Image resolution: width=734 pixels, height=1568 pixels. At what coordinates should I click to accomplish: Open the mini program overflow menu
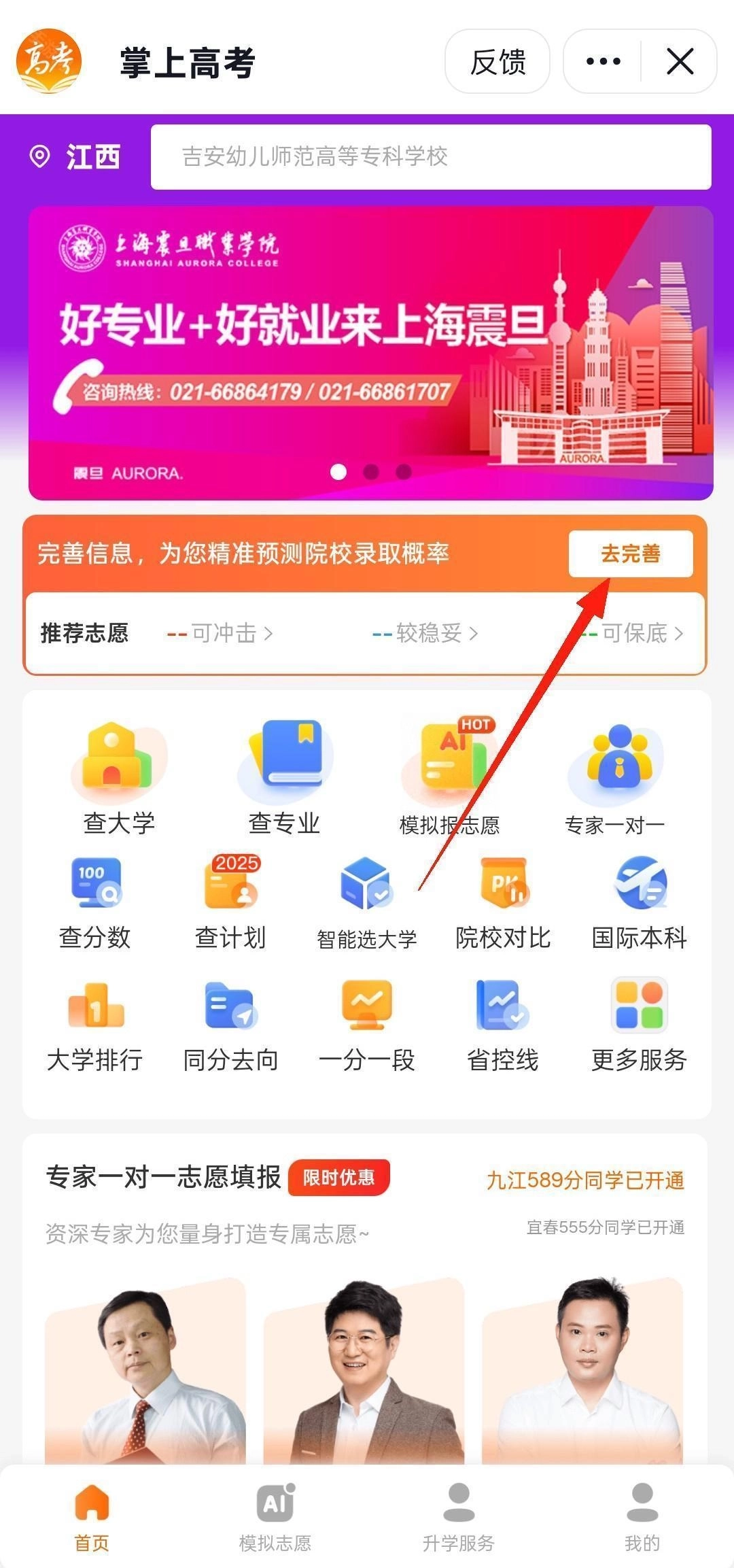603,62
